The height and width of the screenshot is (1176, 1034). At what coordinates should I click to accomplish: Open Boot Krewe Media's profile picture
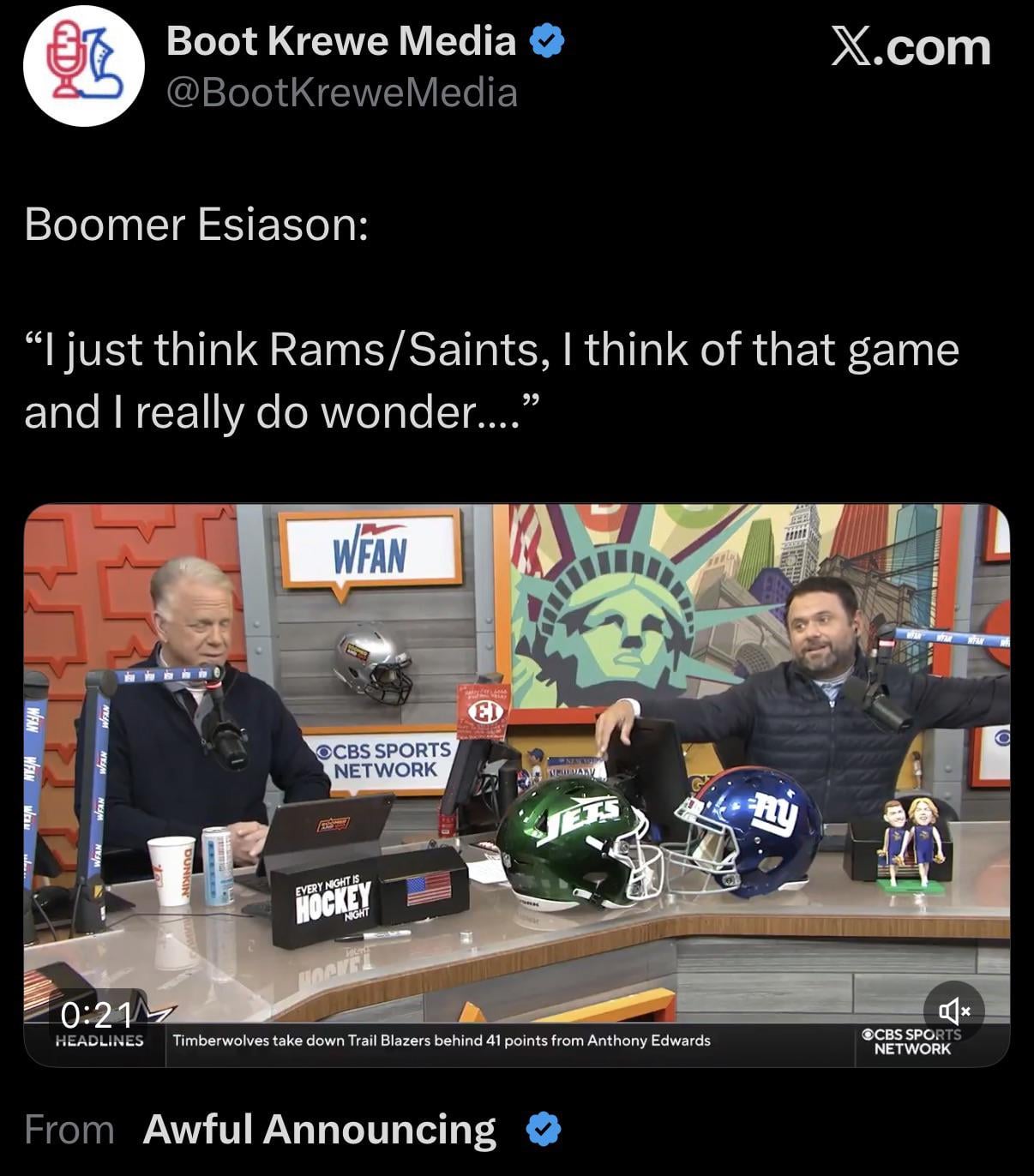point(82,68)
